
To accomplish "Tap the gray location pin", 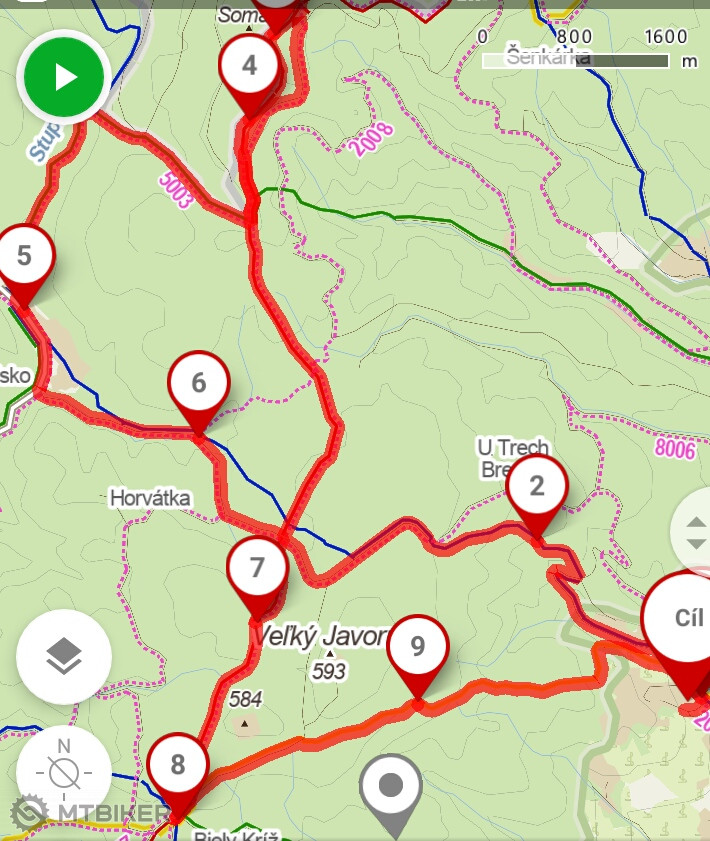I will (x=391, y=788).
